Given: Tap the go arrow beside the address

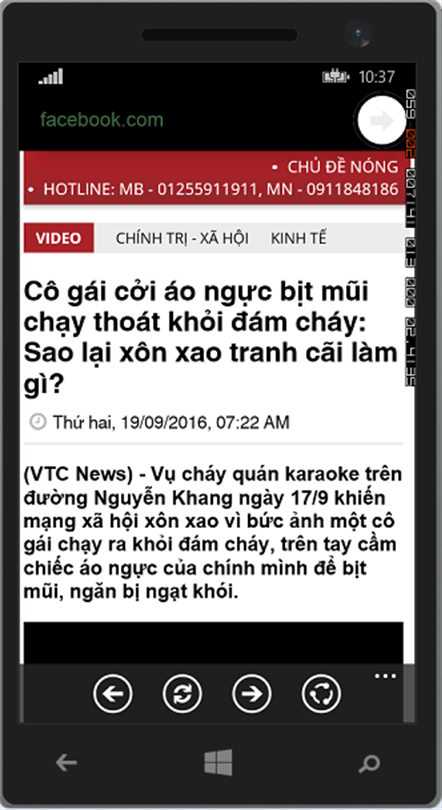Looking at the screenshot, I should click(382, 121).
